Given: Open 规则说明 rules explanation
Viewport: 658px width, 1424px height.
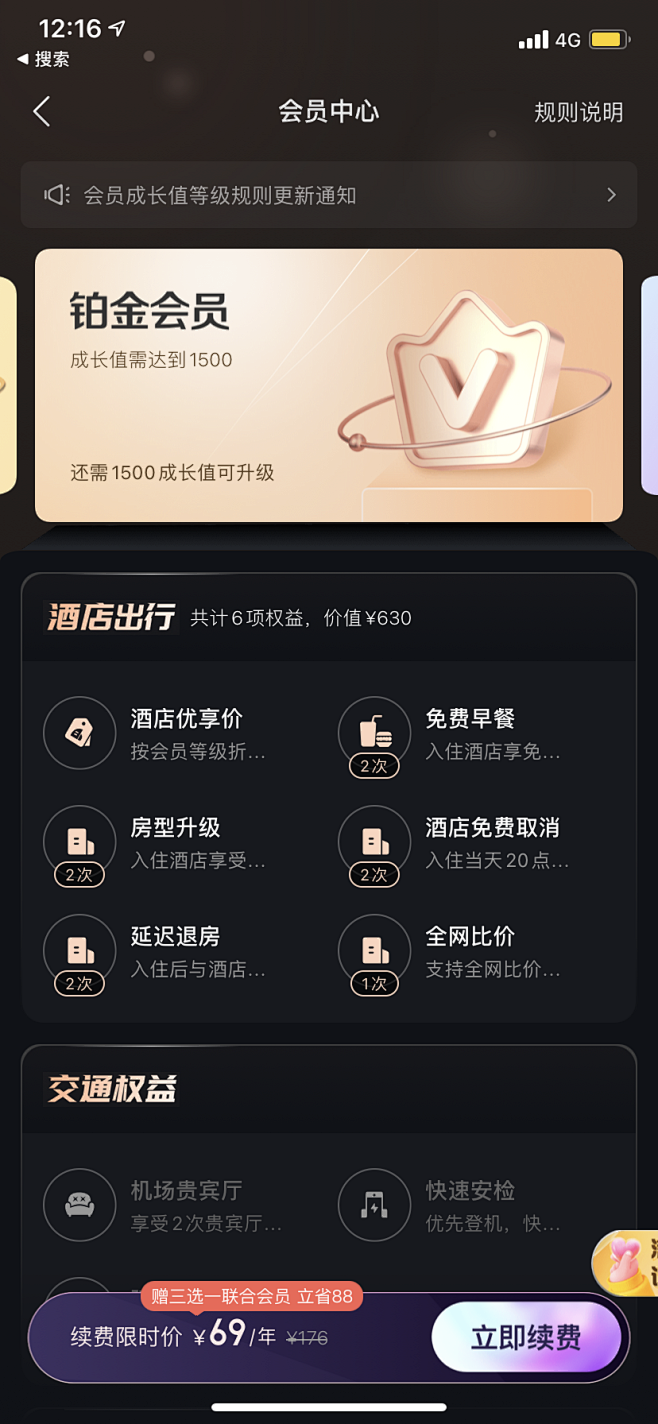Looking at the screenshot, I should [x=578, y=112].
